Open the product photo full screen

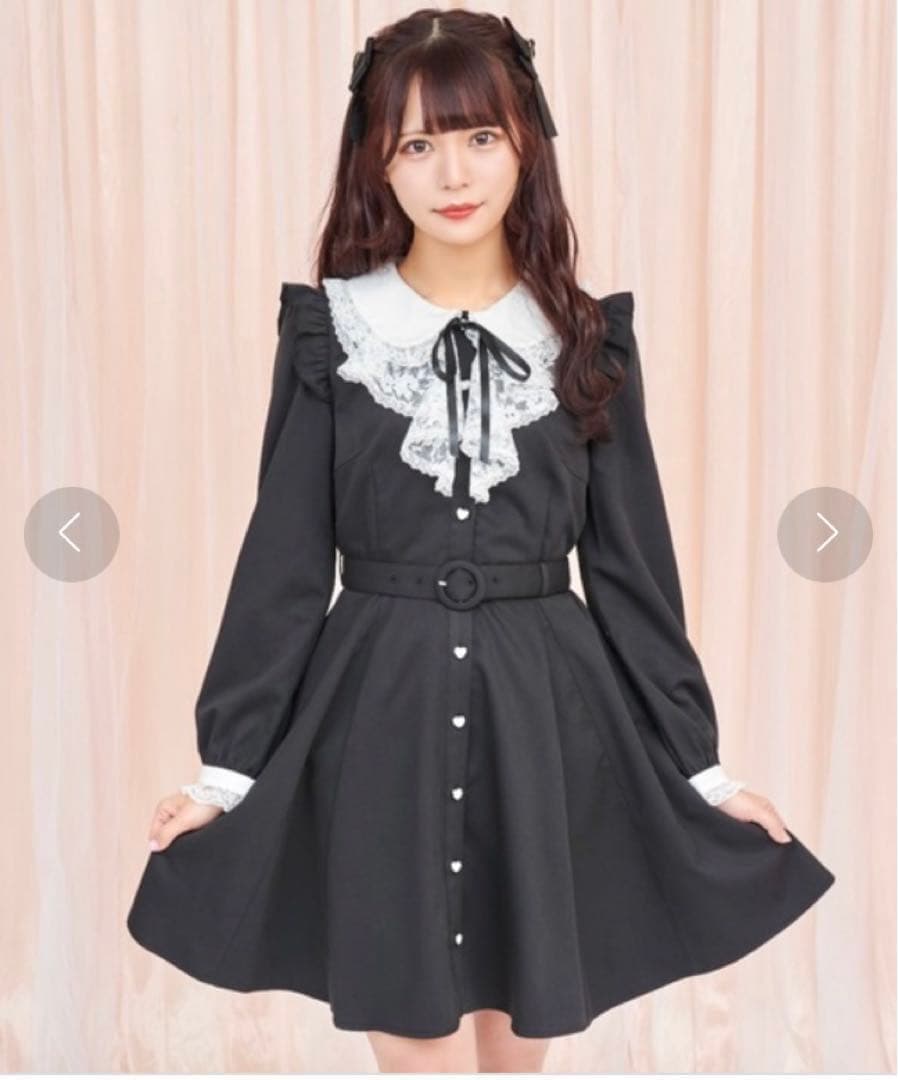pos(449,540)
